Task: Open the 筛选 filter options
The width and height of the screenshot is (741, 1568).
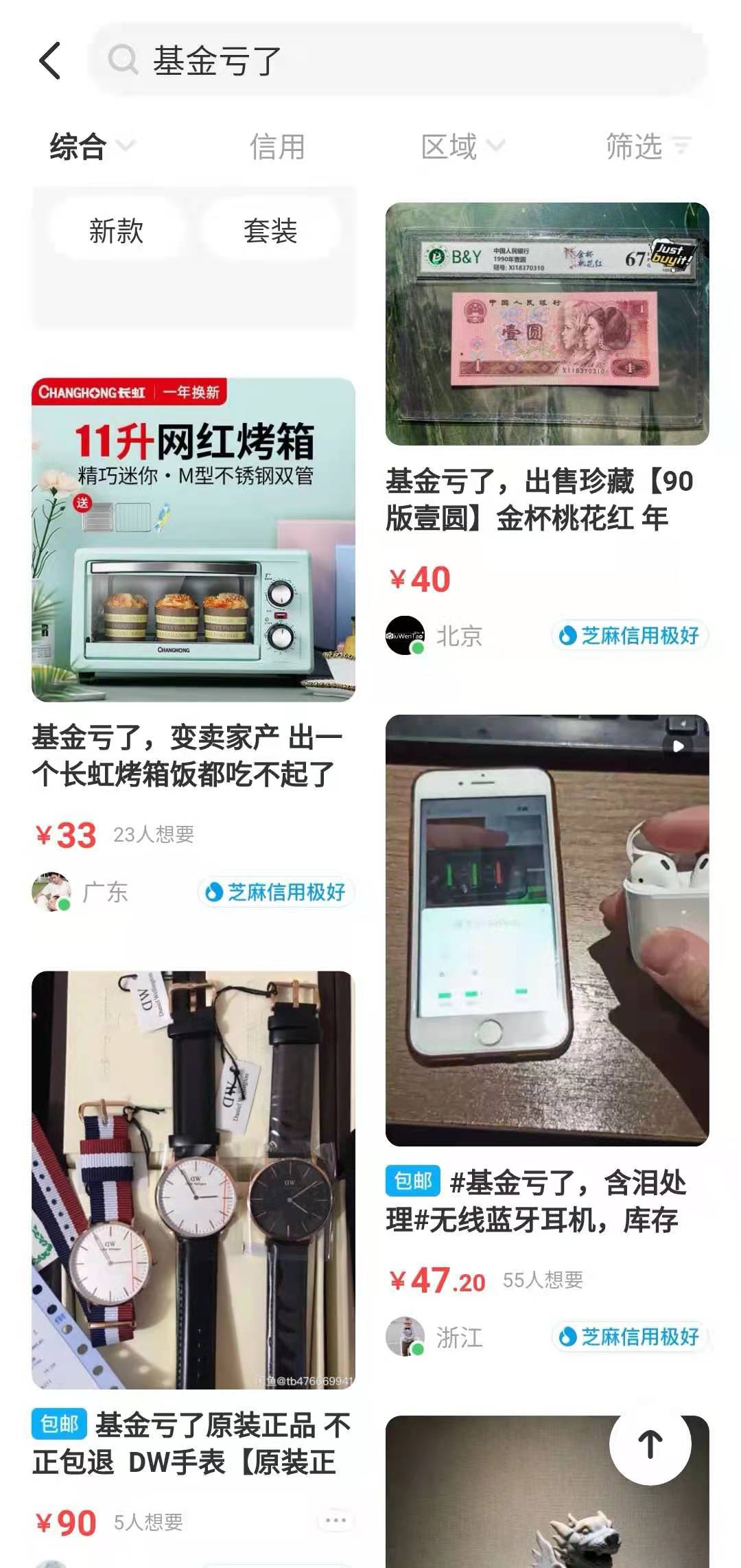Action: [647, 147]
